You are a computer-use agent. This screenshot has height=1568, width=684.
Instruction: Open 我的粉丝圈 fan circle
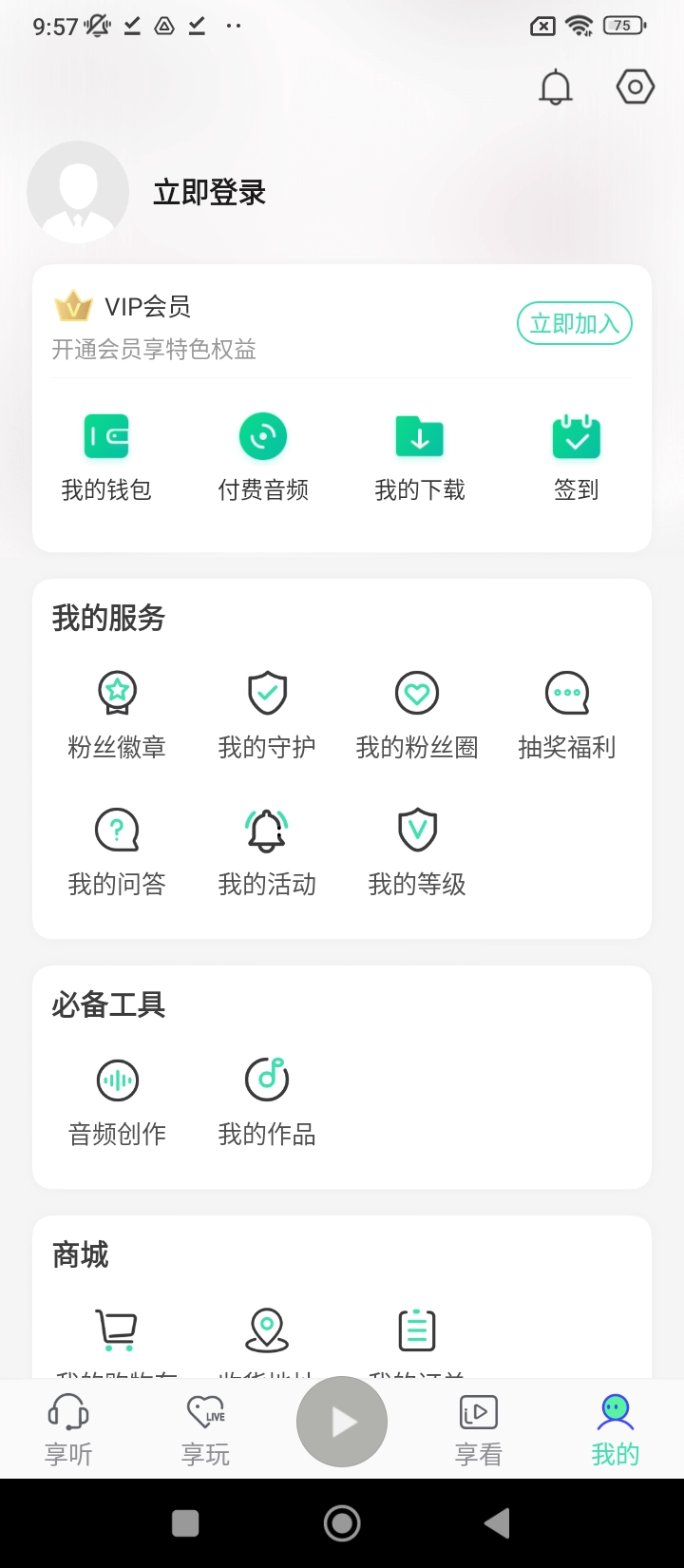coord(417,716)
